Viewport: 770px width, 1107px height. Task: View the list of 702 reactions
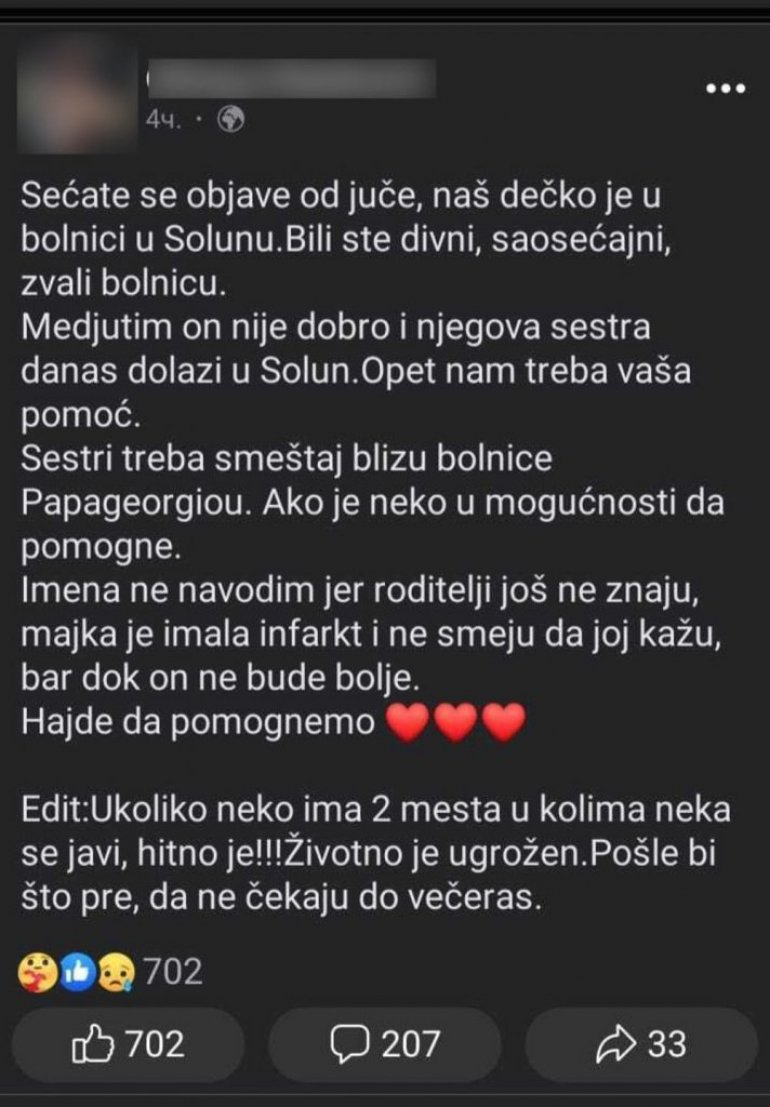[x=110, y=970]
